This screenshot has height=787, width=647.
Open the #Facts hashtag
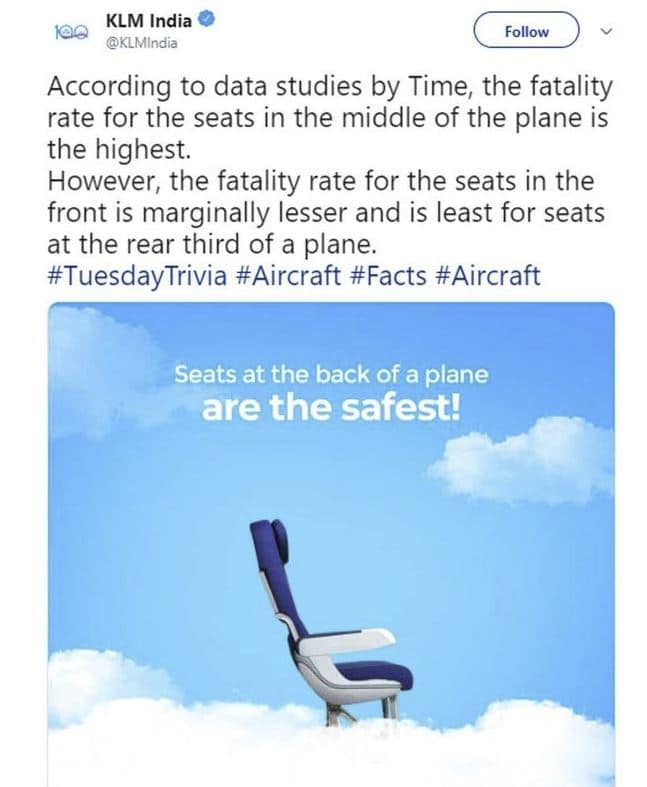click(x=393, y=276)
